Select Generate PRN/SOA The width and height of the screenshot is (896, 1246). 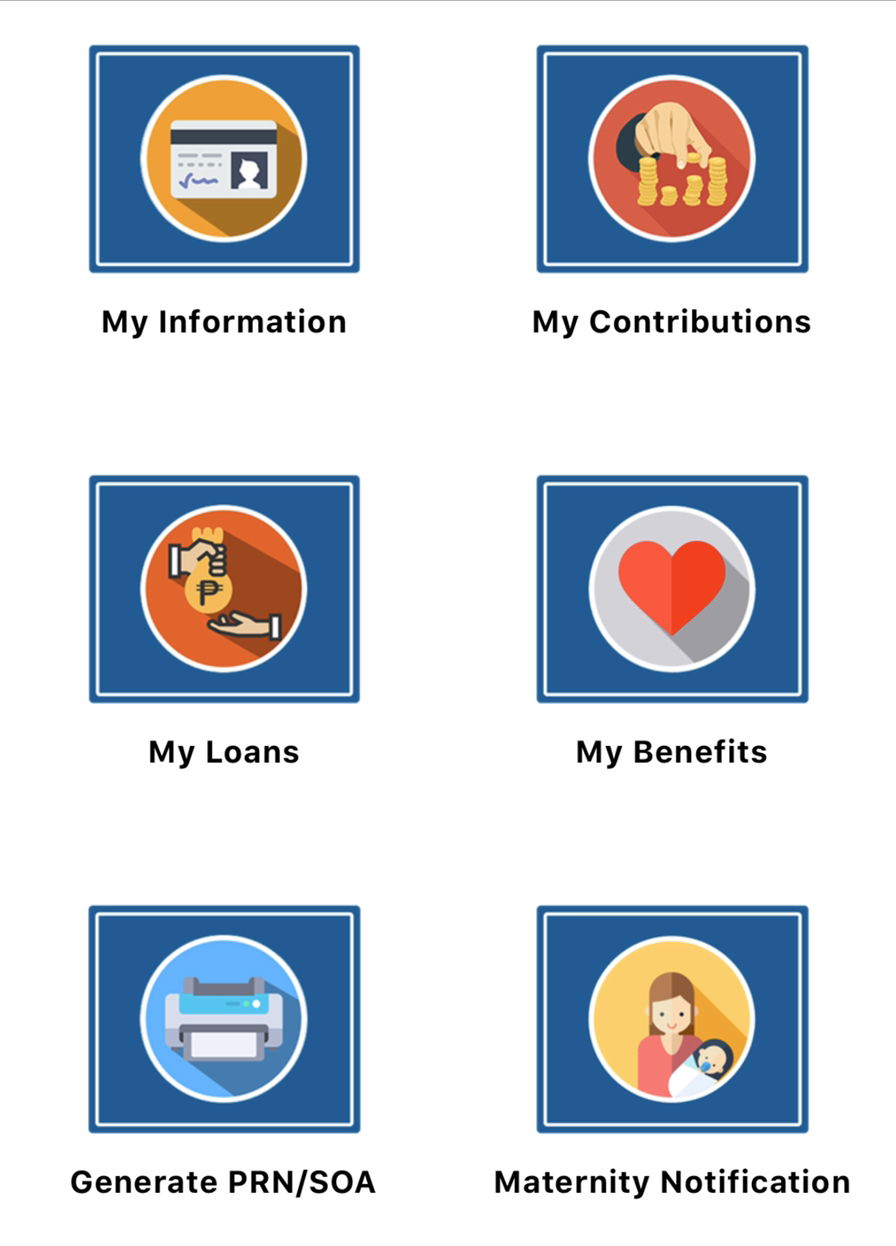point(224,1019)
